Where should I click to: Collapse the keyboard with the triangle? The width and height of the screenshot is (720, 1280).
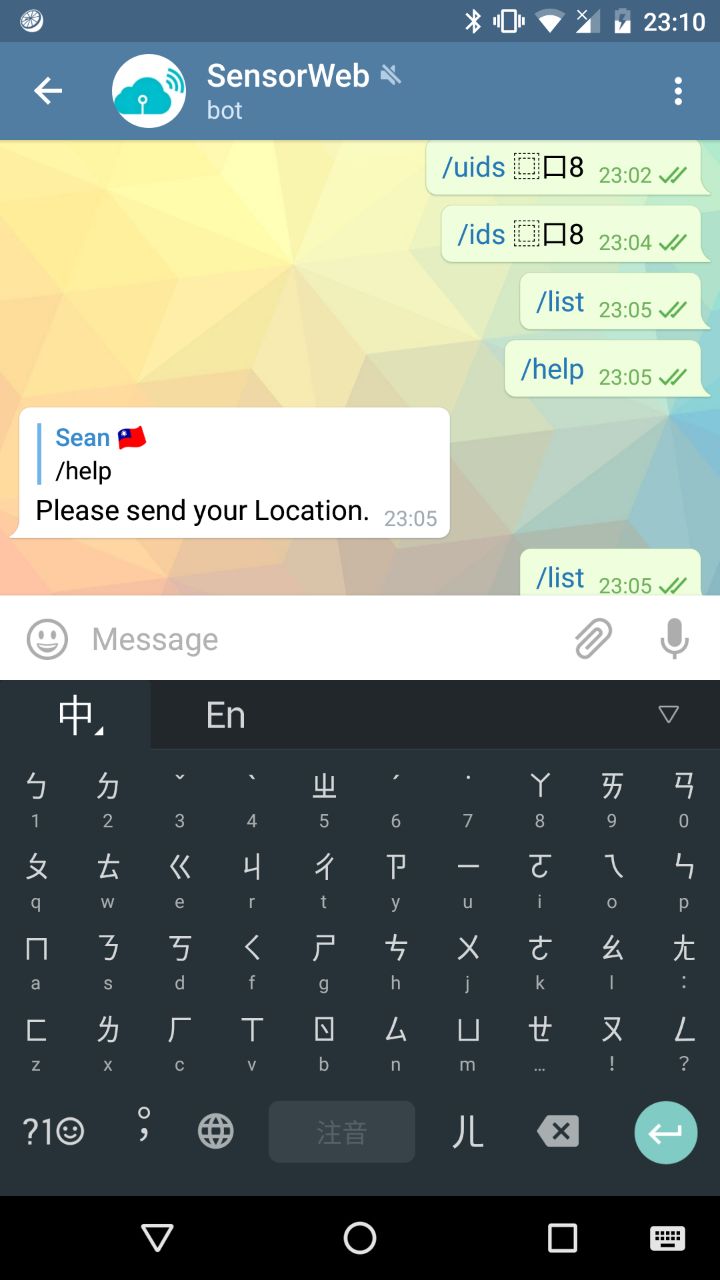click(668, 714)
